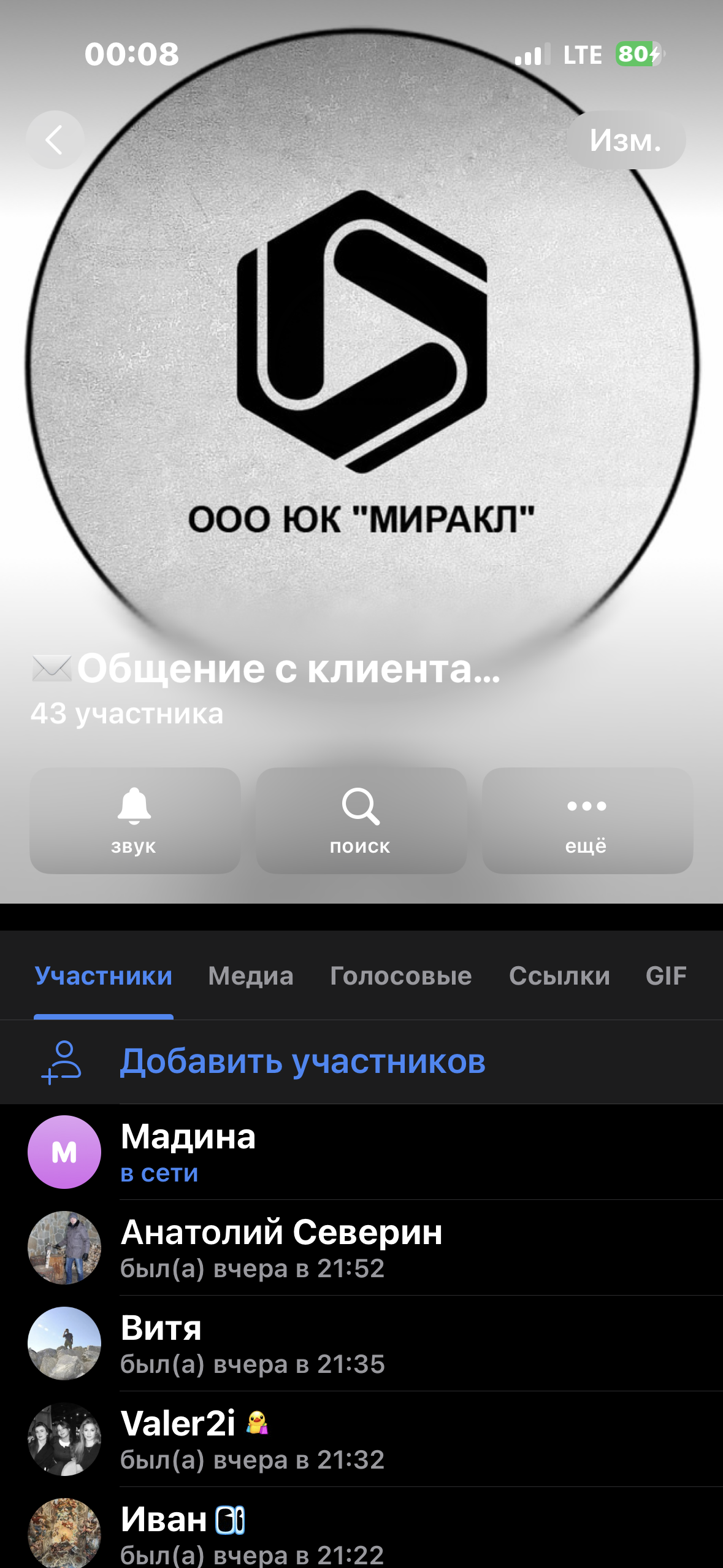This screenshot has height=1568, width=723.
Task: Switch to the Участники tab
Action: (104, 976)
